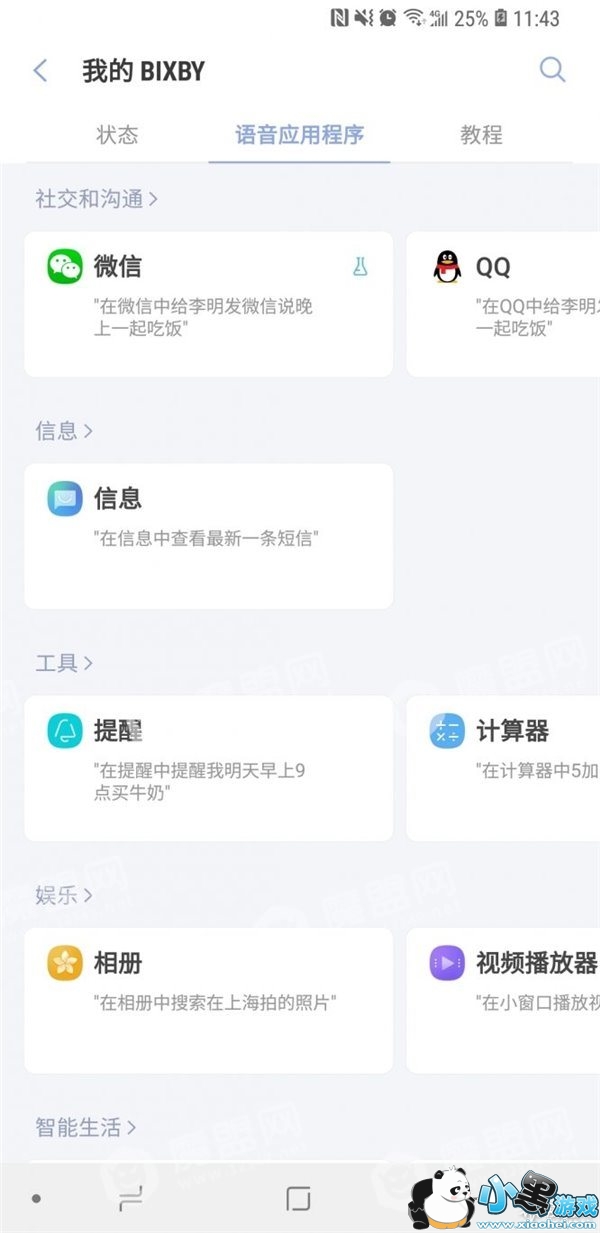Go back from 我的 BIXBY

coord(40,71)
